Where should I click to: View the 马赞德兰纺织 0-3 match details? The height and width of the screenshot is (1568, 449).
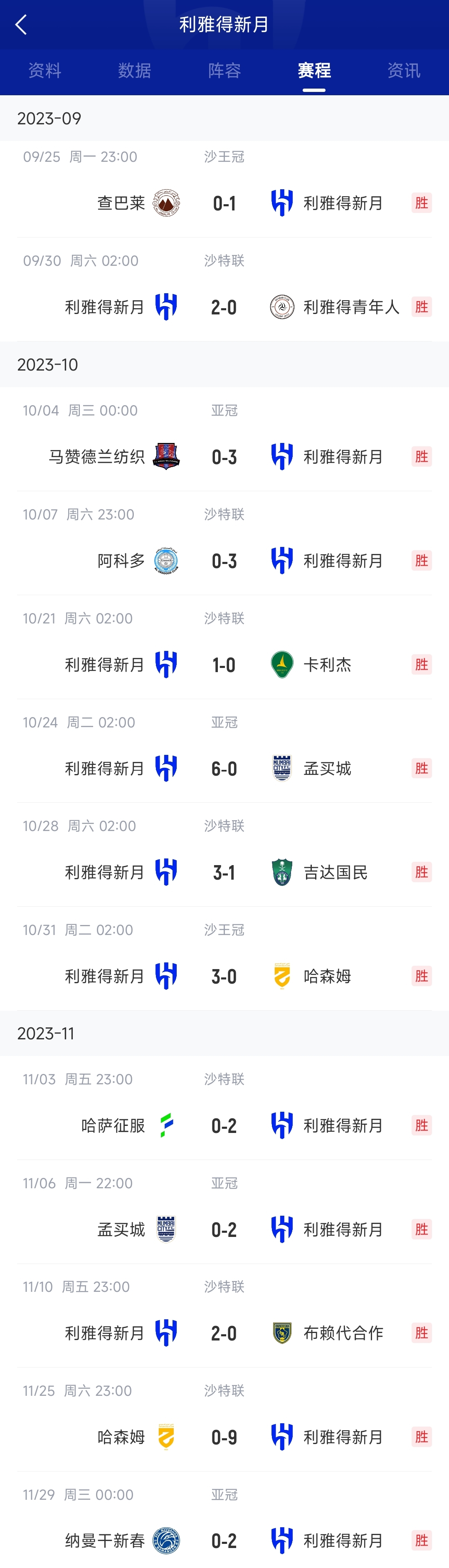tap(224, 457)
